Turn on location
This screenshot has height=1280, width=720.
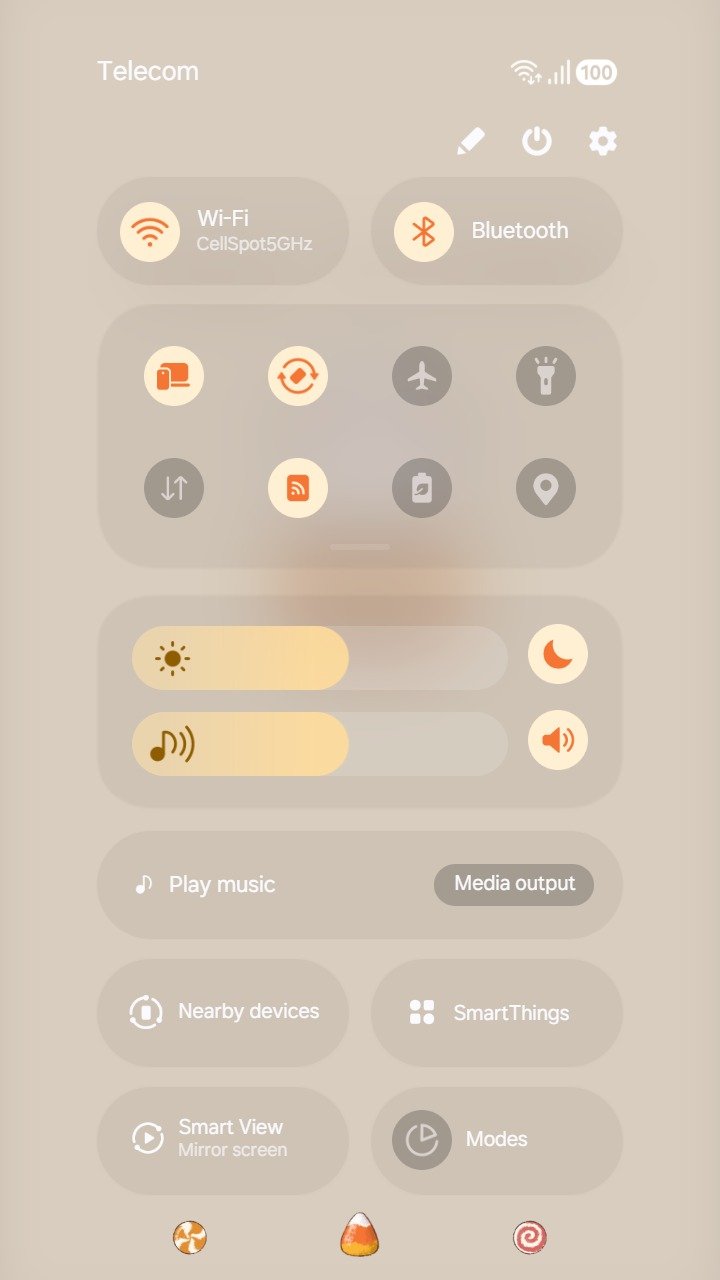546,488
